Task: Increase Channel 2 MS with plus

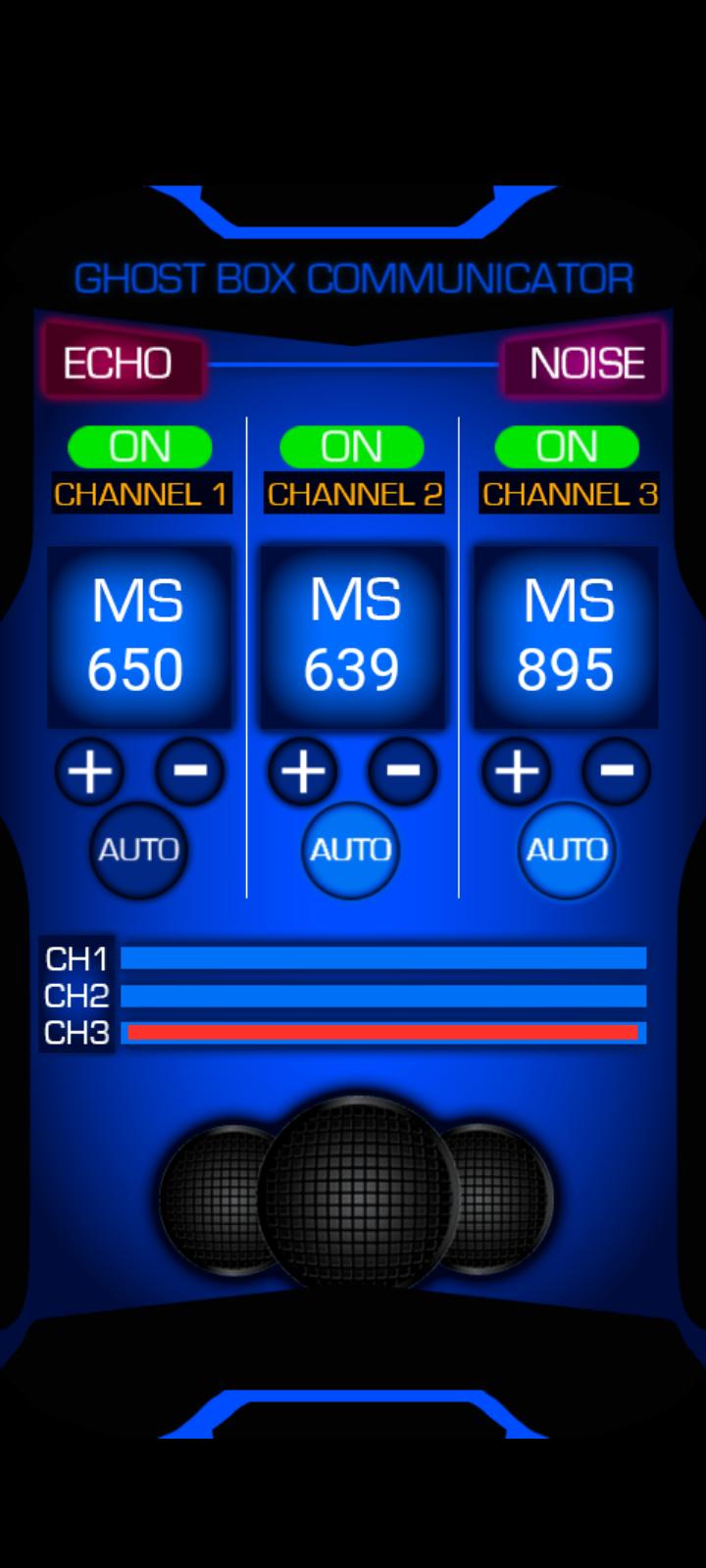Action: point(303,771)
